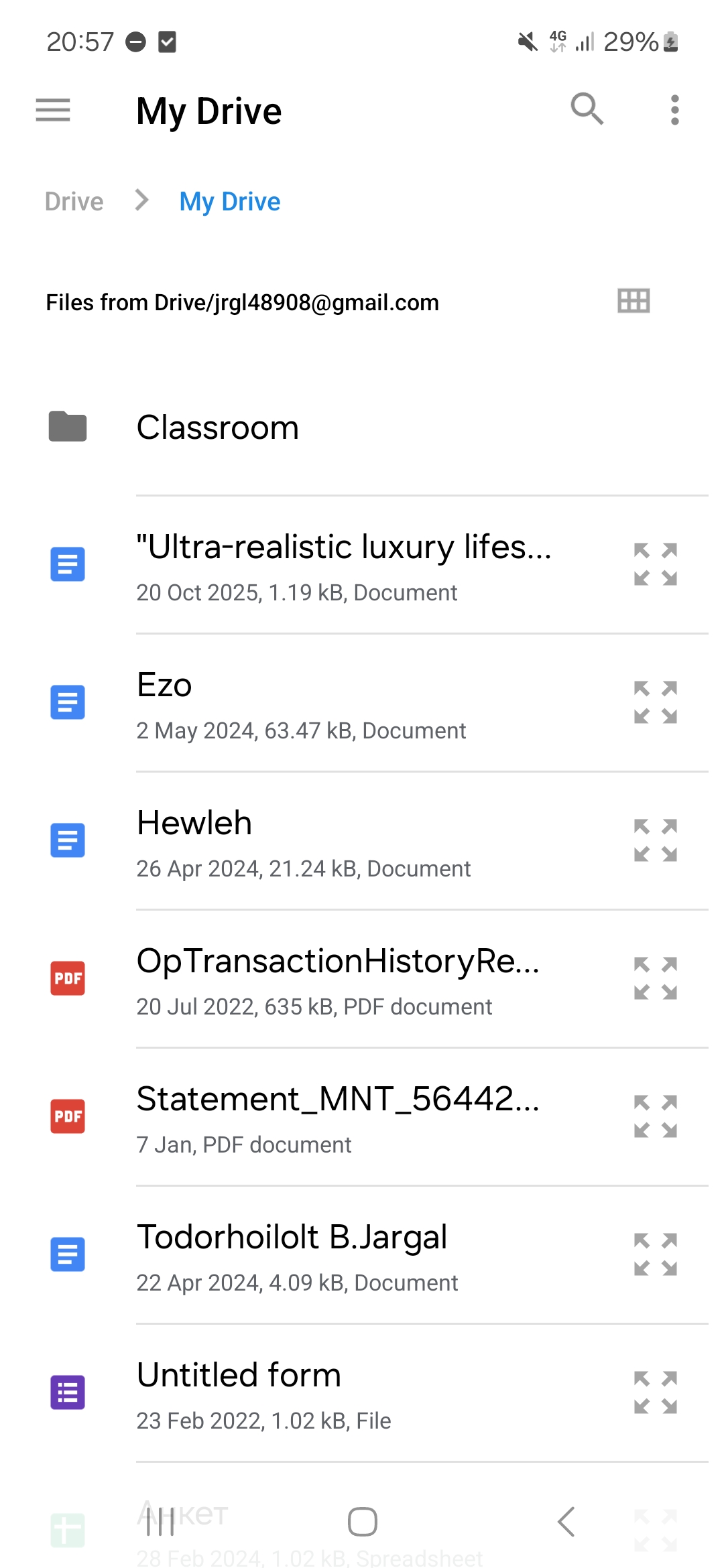Go back with the system back button
The image size is (724, 1568).
[x=566, y=1522]
